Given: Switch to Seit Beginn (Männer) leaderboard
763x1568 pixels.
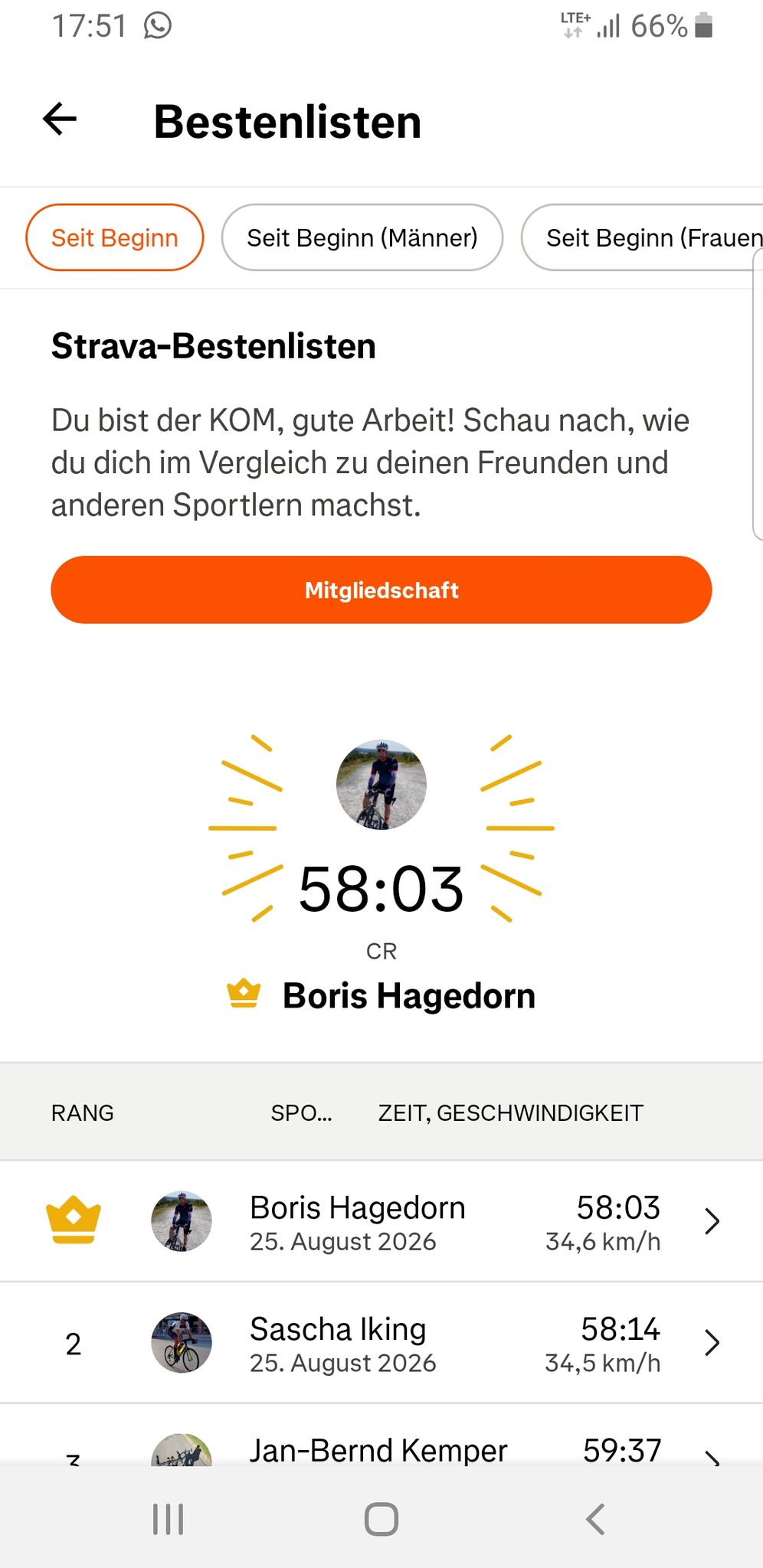Looking at the screenshot, I should tap(362, 237).
